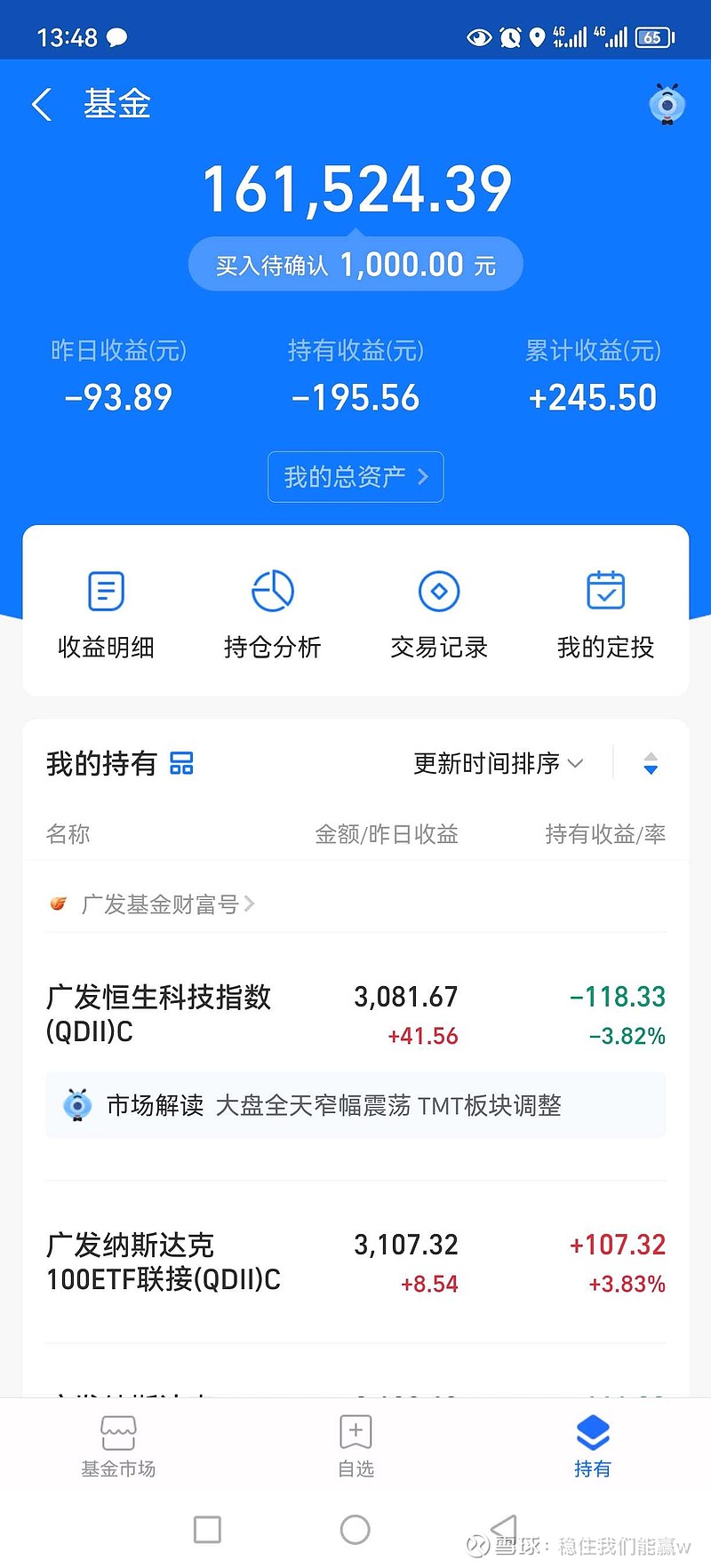The height and width of the screenshot is (1568, 711).
Task: Open the system recent apps button
Action: click(x=207, y=1529)
